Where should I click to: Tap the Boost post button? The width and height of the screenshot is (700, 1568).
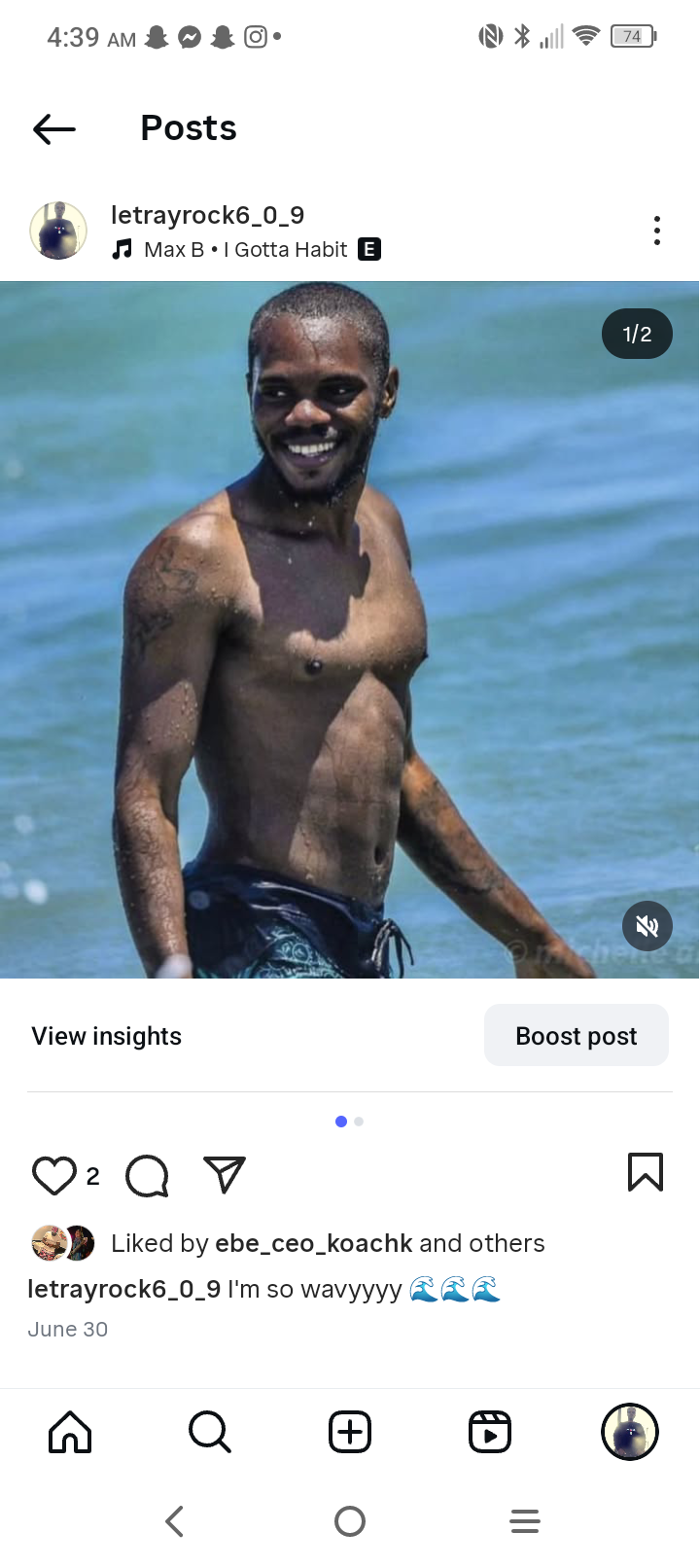576,1036
